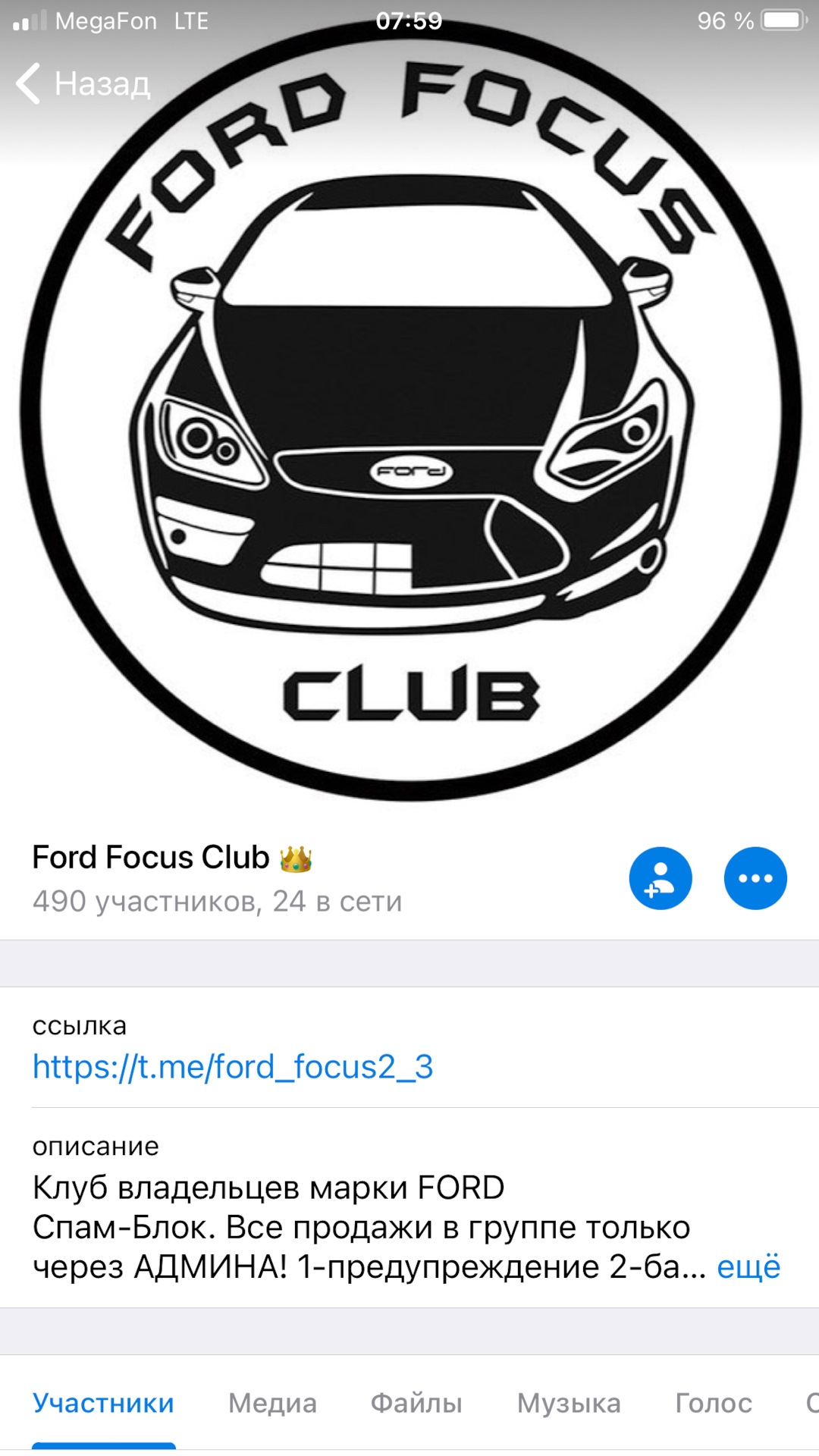Select the Участники tab
The width and height of the screenshot is (819, 1456).
tap(103, 1403)
